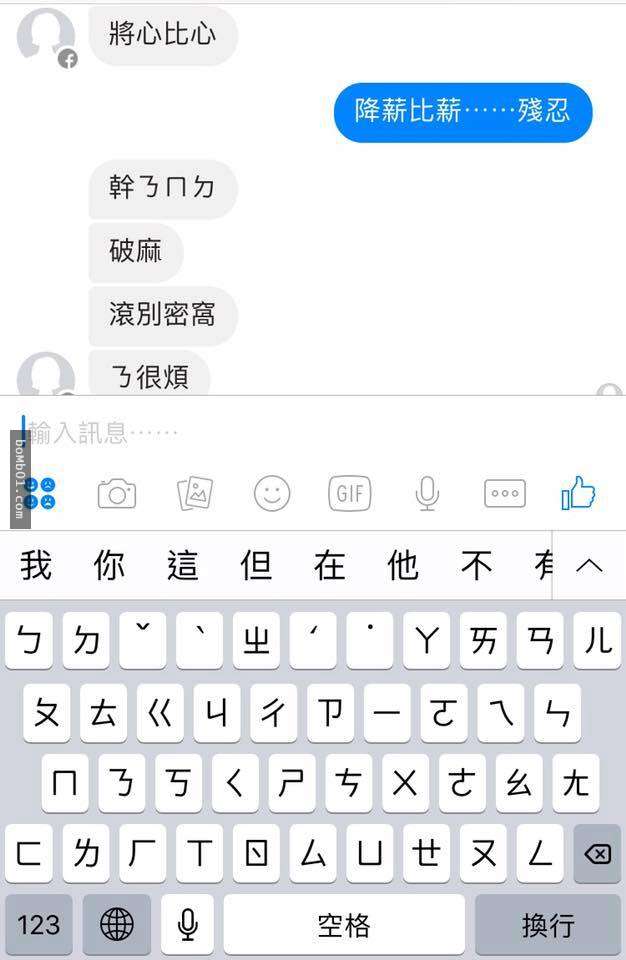The width and height of the screenshot is (626, 960).
Task: Send a thumbs-up like
Action: point(578,493)
